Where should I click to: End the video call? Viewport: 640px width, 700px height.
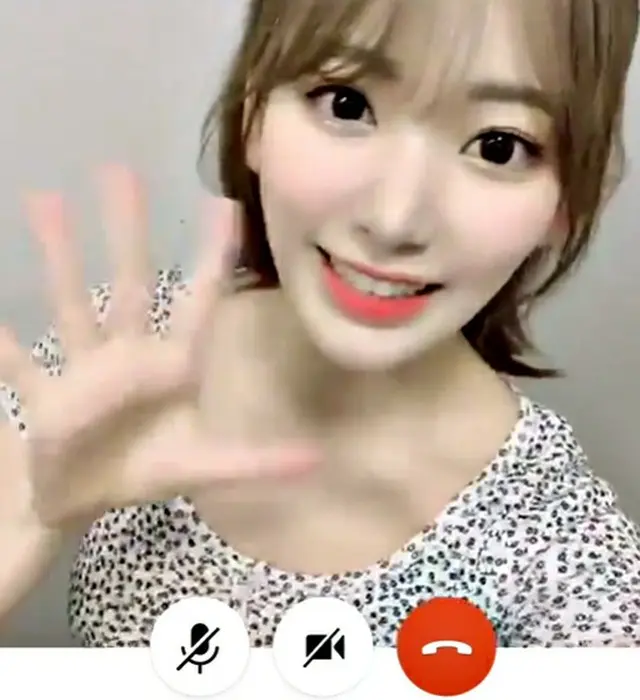[x=446, y=646]
